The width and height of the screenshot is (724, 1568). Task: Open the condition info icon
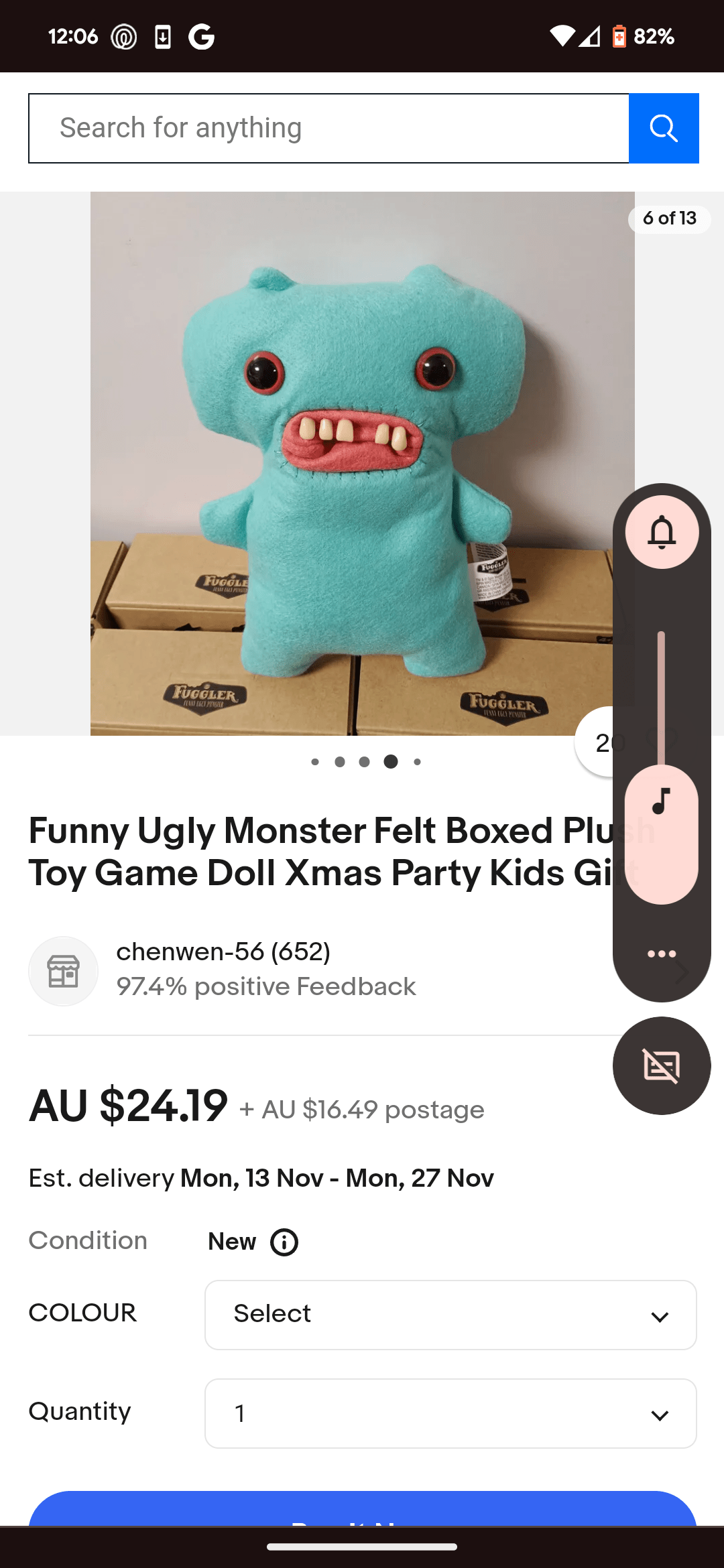(x=284, y=1242)
